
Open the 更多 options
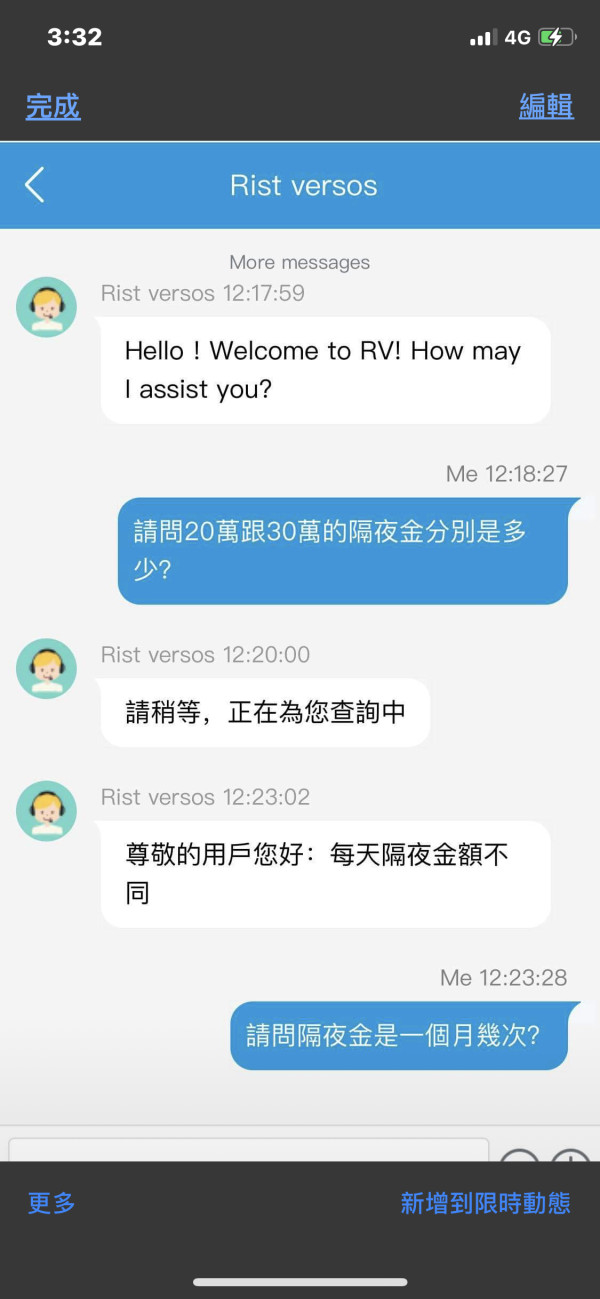(52, 1203)
